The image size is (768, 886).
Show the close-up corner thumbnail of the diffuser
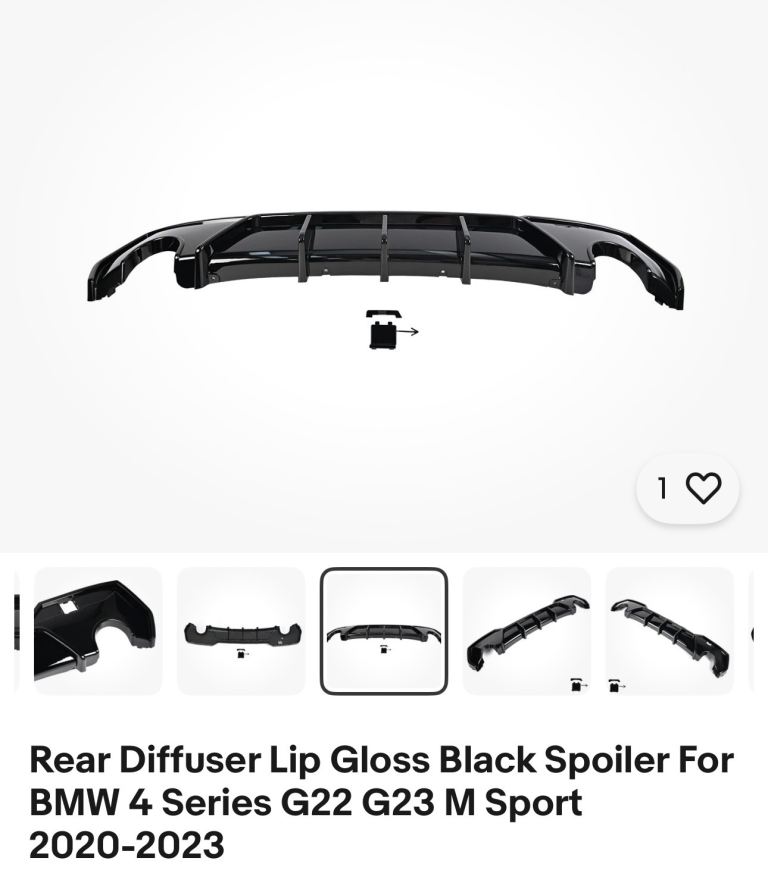click(x=98, y=631)
